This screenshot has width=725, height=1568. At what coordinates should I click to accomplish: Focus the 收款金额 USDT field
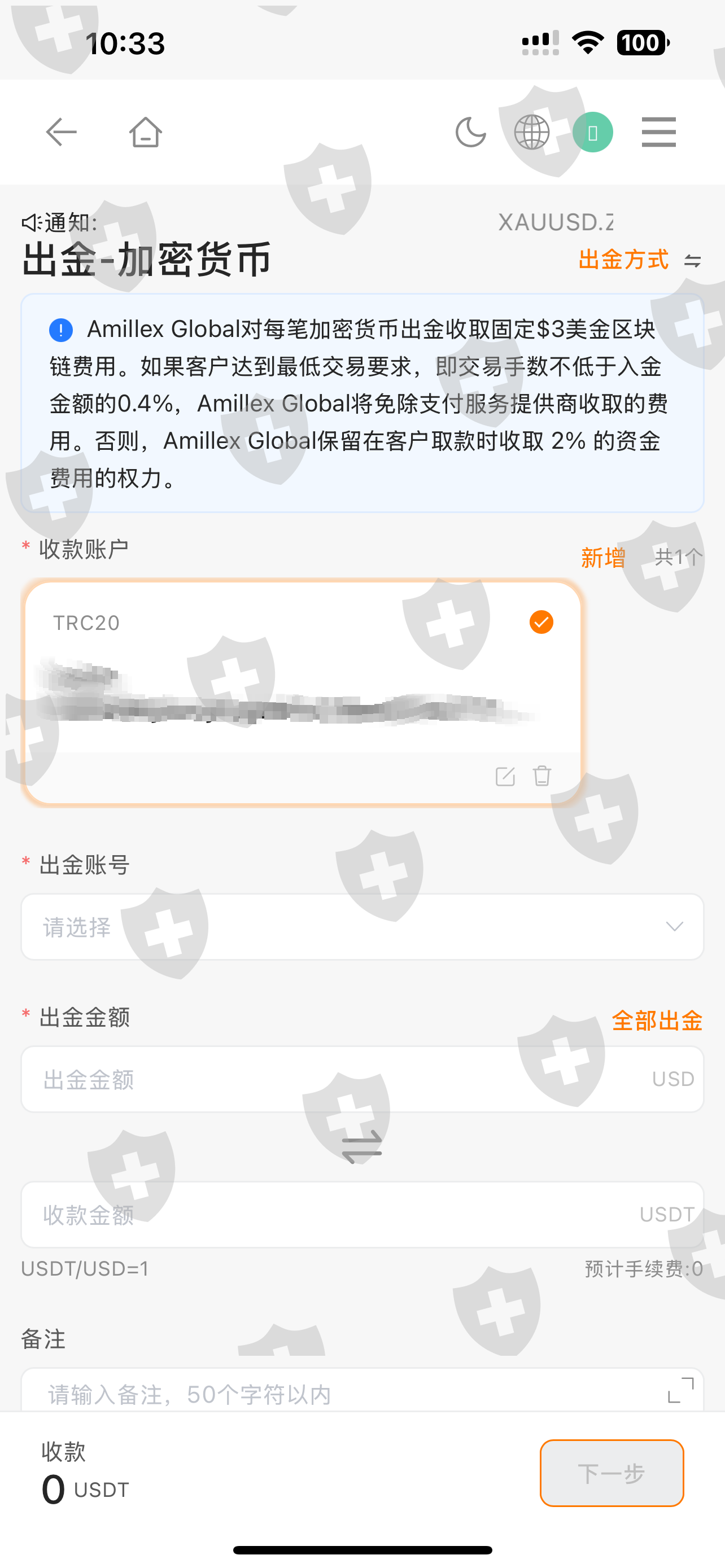point(362,1214)
